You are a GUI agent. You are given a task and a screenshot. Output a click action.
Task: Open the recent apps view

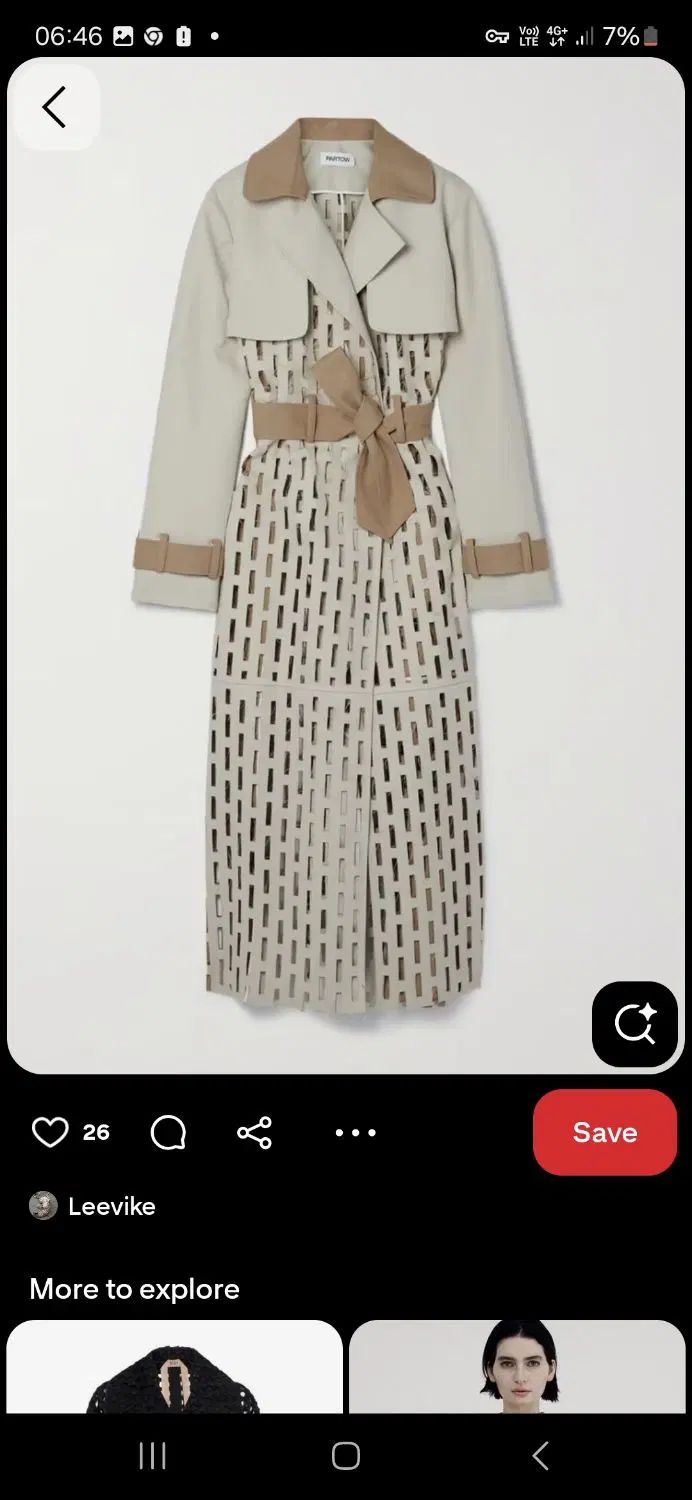[x=152, y=1456]
